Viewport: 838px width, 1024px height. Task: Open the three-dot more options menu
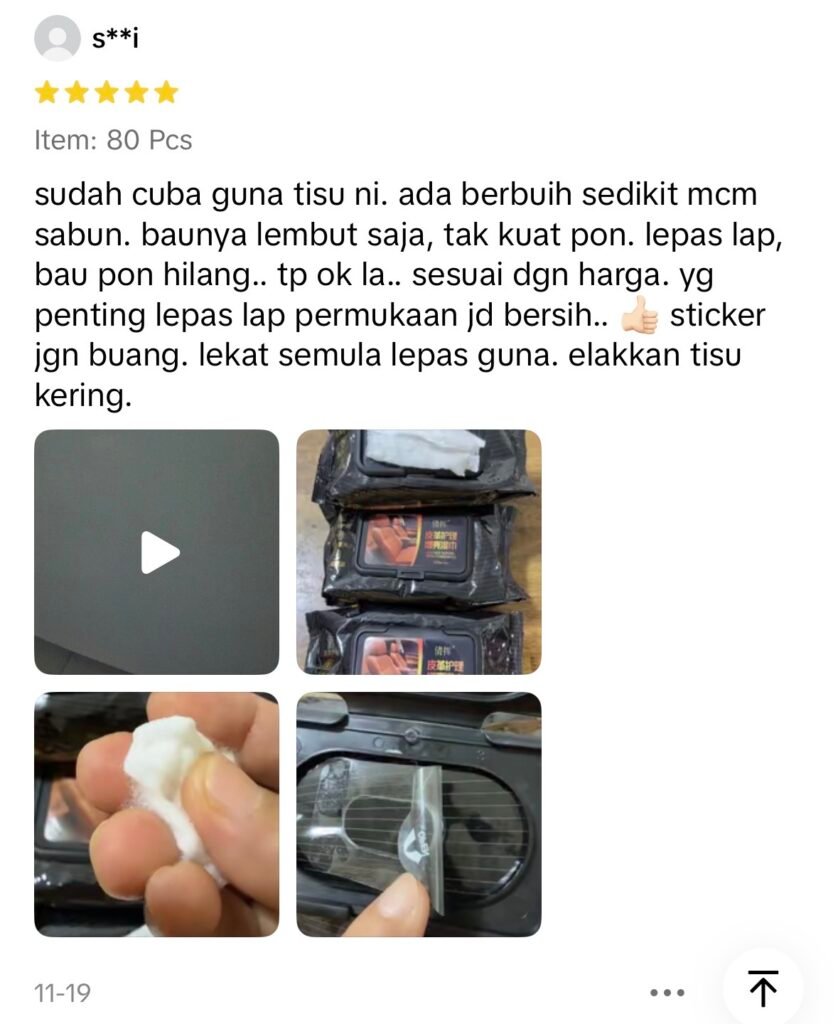tap(666, 992)
